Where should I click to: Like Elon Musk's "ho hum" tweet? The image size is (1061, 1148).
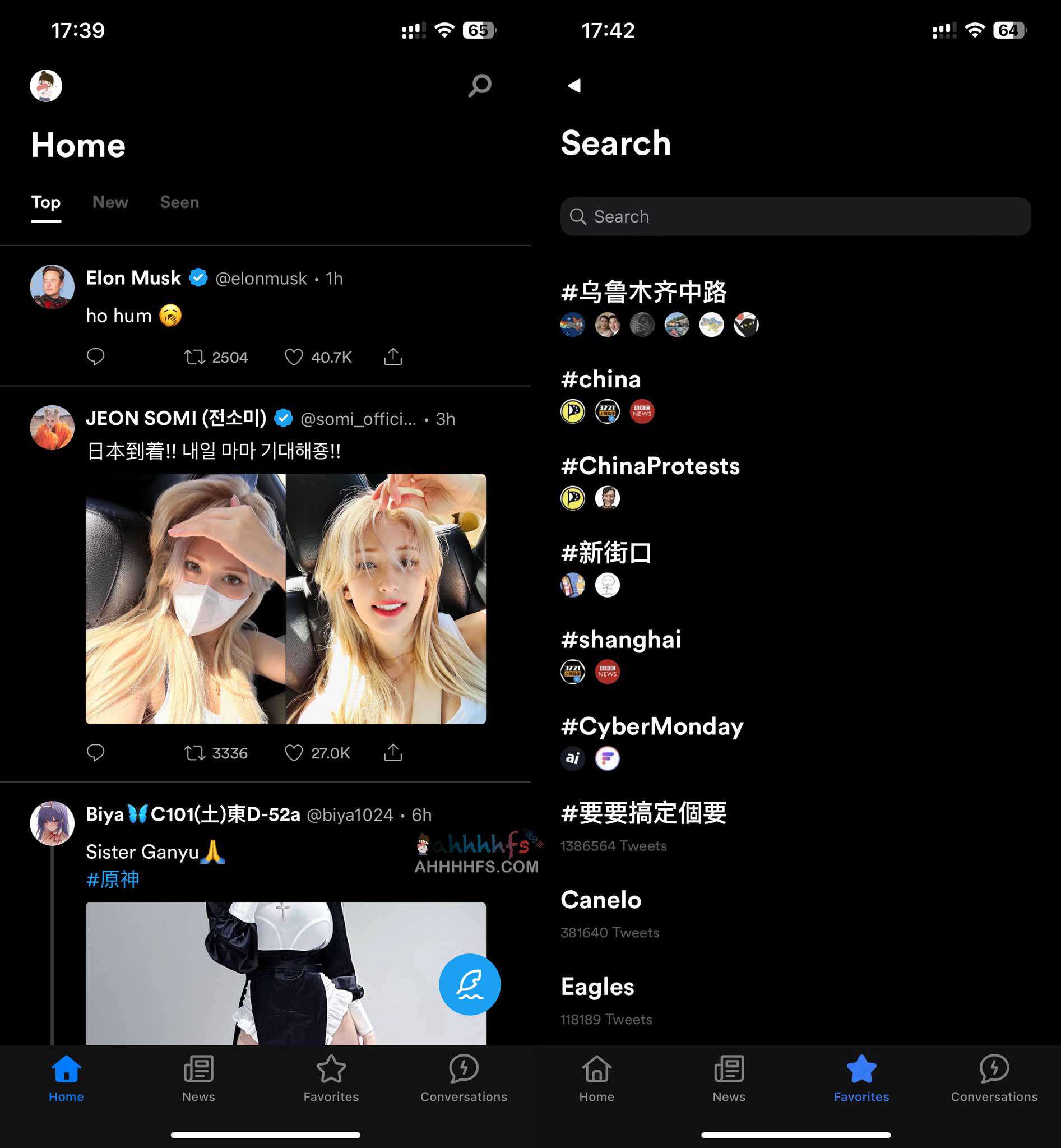[x=294, y=357]
